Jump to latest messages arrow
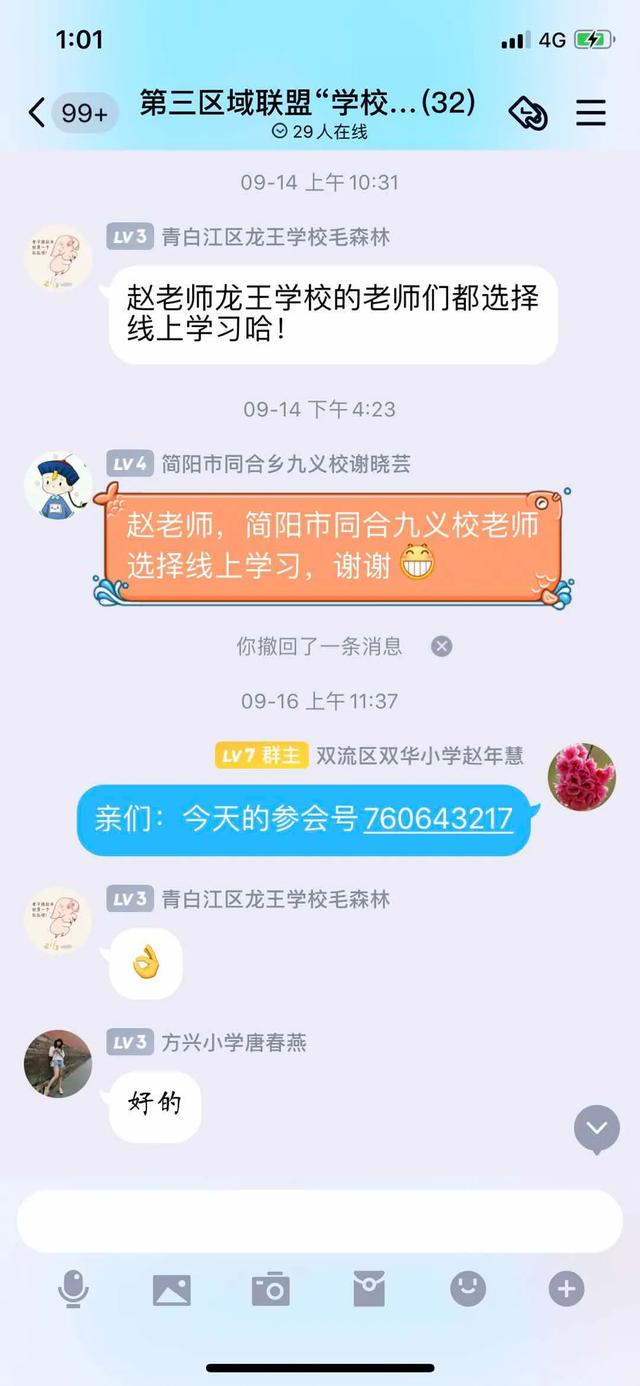640x1386 pixels. (x=596, y=1129)
